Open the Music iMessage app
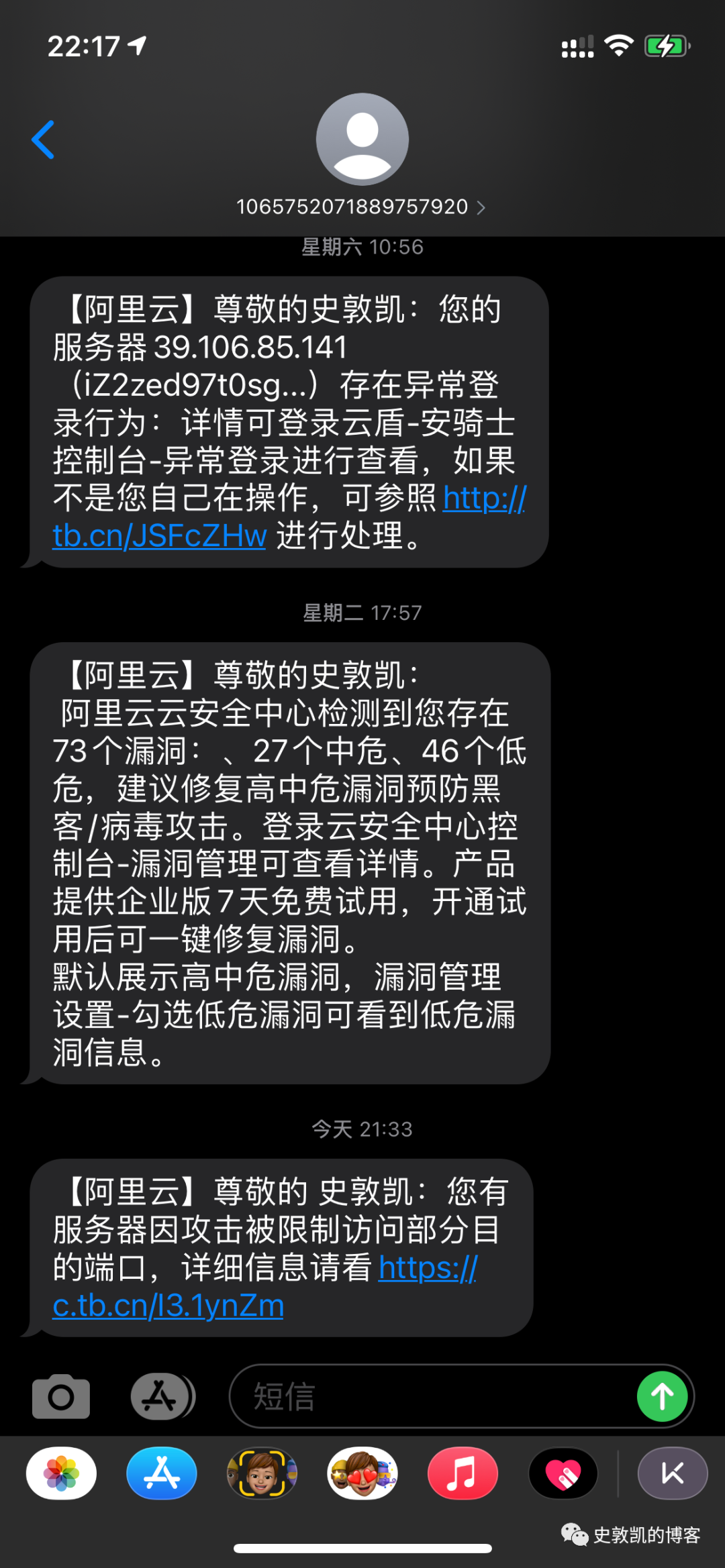This screenshot has width=725, height=1568. point(463,1474)
